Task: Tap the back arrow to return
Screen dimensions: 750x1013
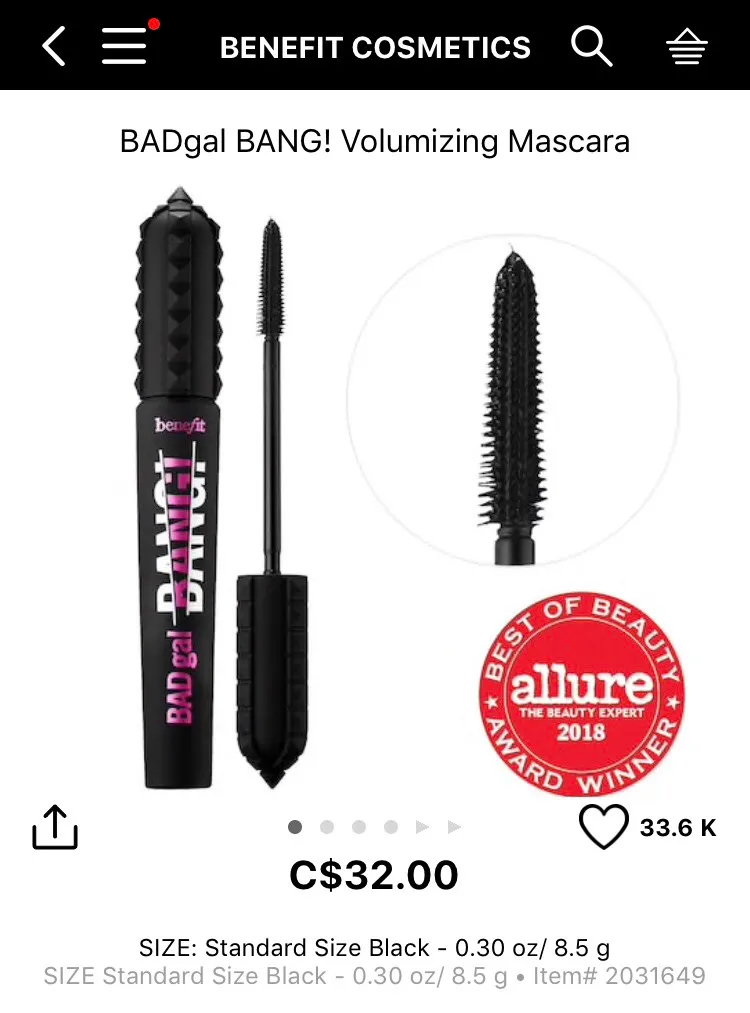Action: (52, 46)
